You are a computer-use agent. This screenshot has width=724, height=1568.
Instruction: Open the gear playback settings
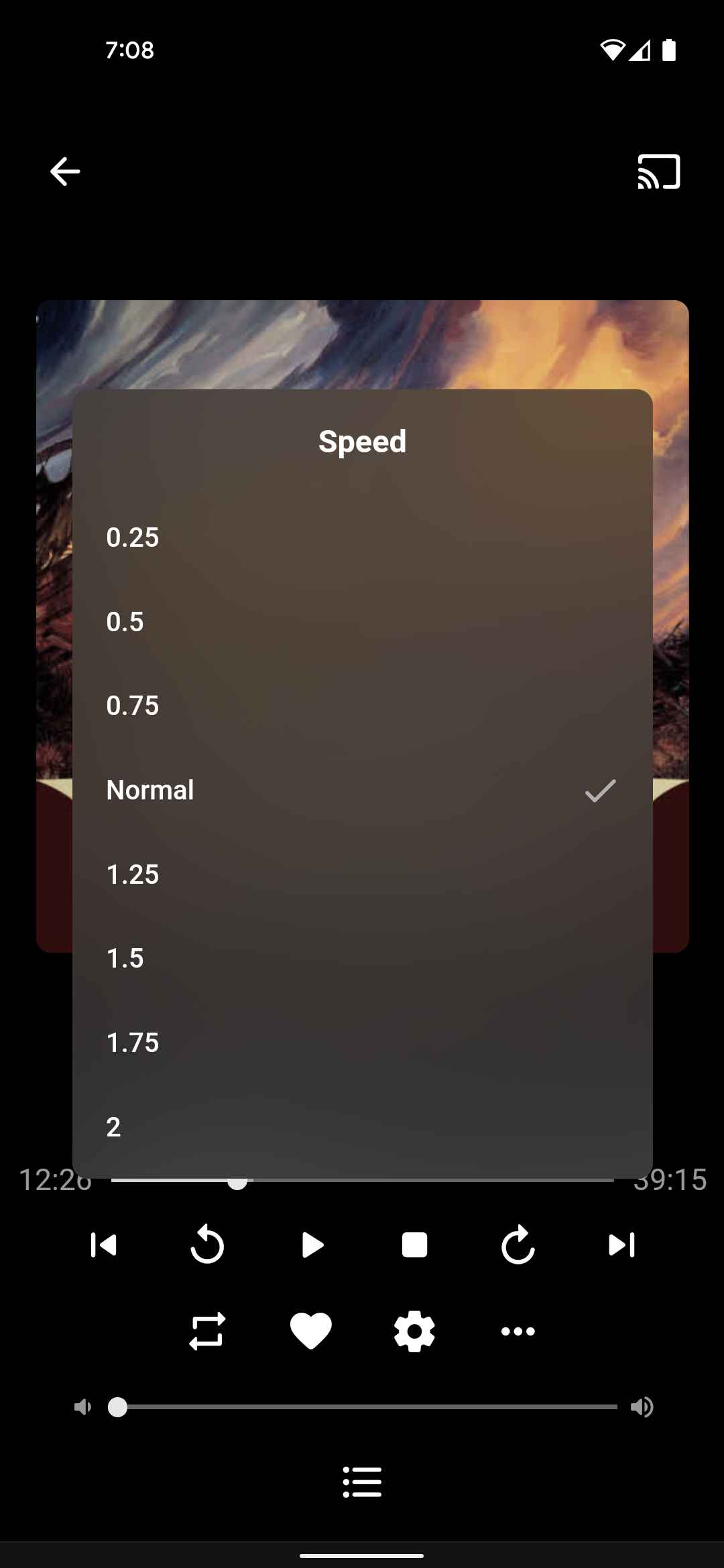point(414,1331)
